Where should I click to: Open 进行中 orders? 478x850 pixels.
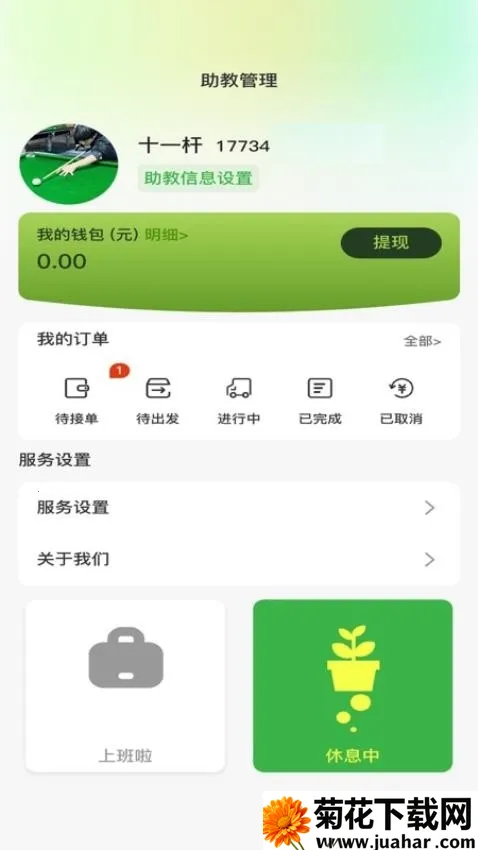pyautogui.click(x=239, y=401)
